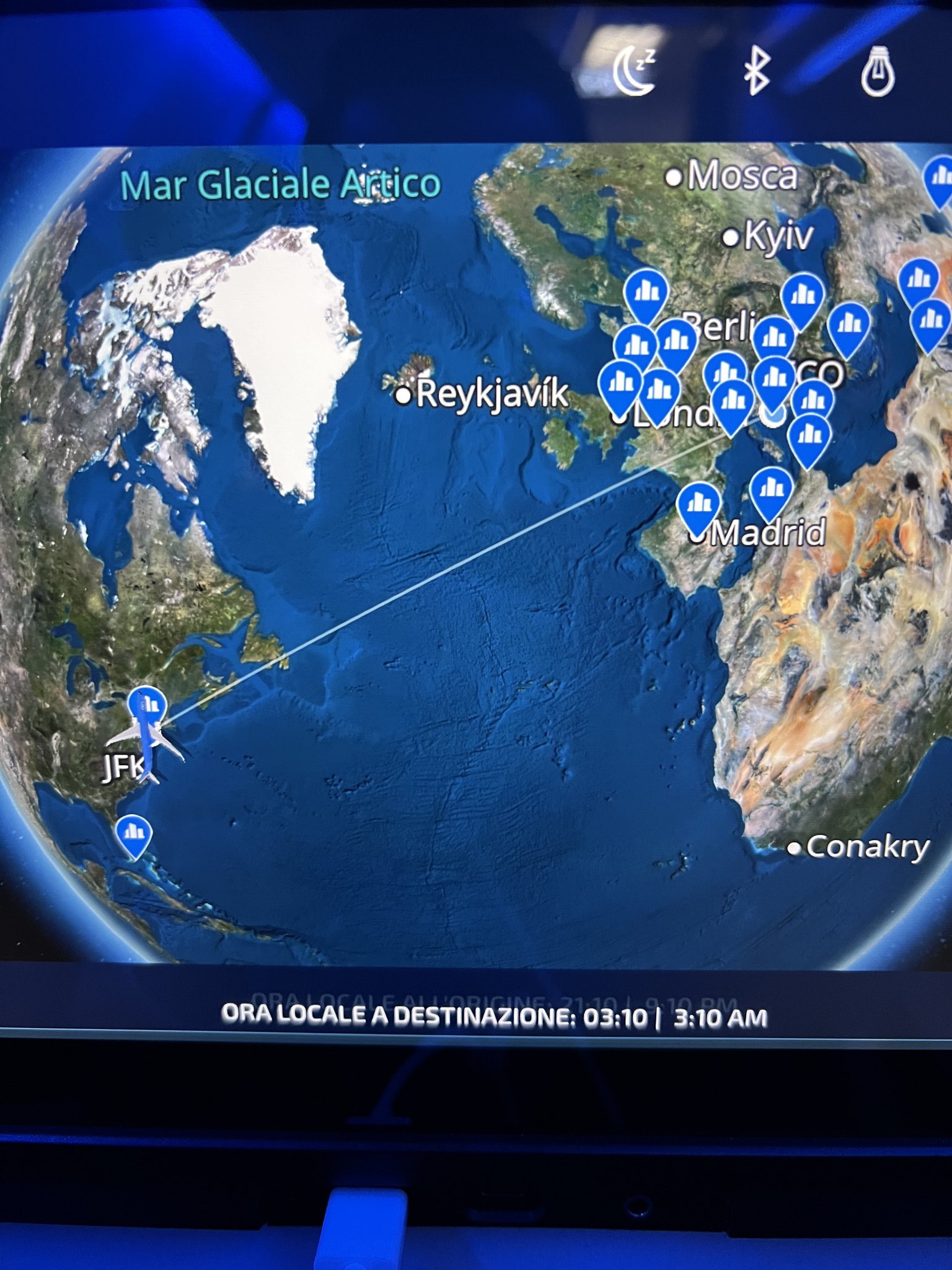The image size is (952, 1270).
Task: Open the city pin at JFK
Action: point(147,705)
